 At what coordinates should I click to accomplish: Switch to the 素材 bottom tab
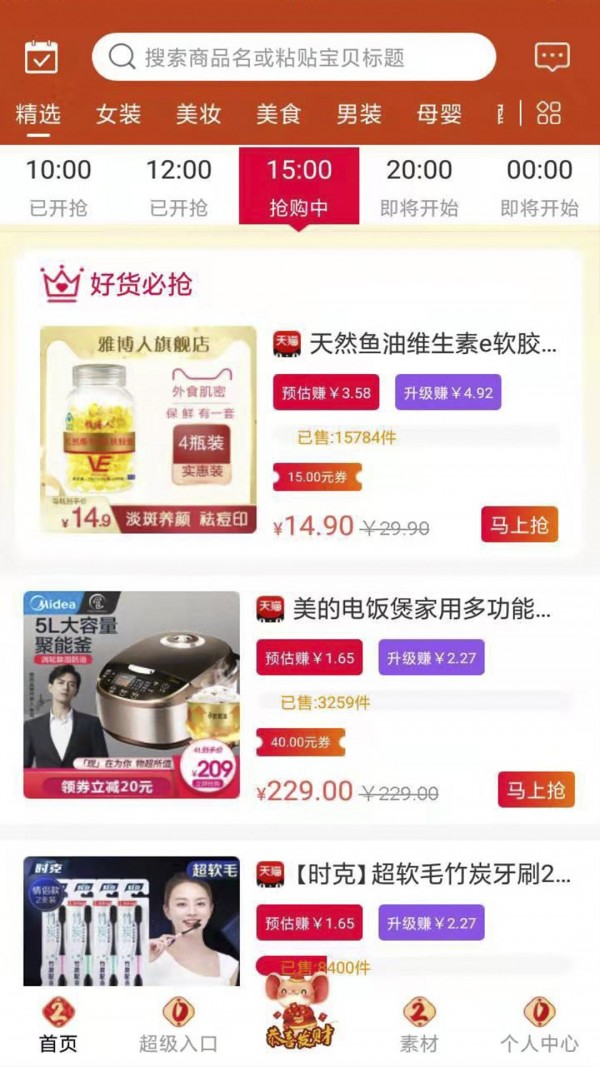coord(419,1025)
